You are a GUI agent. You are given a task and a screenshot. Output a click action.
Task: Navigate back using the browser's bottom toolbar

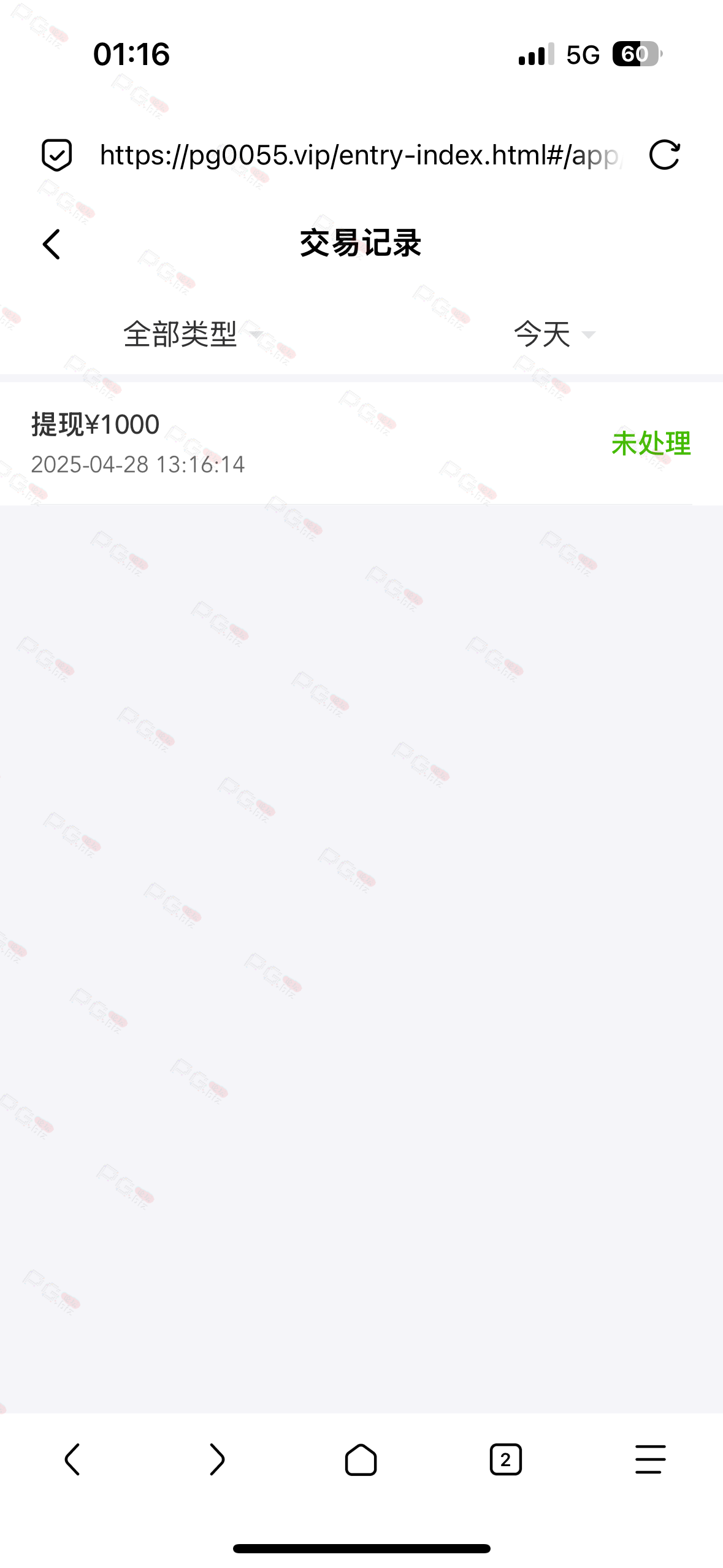click(x=72, y=1459)
